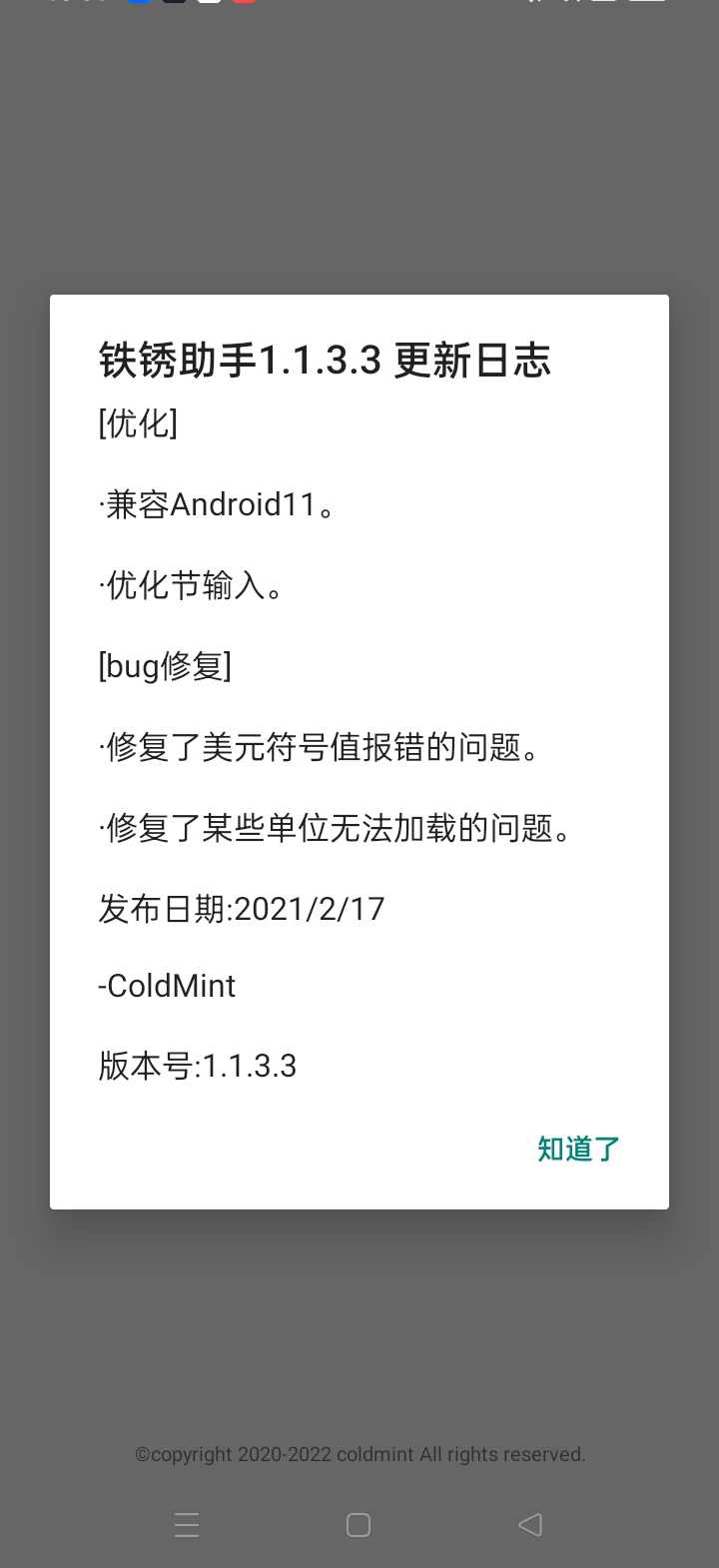Tap the [bug修复] section heading
Image resolution: width=719 pixels, height=1568 pixels.
click(165, 666)
